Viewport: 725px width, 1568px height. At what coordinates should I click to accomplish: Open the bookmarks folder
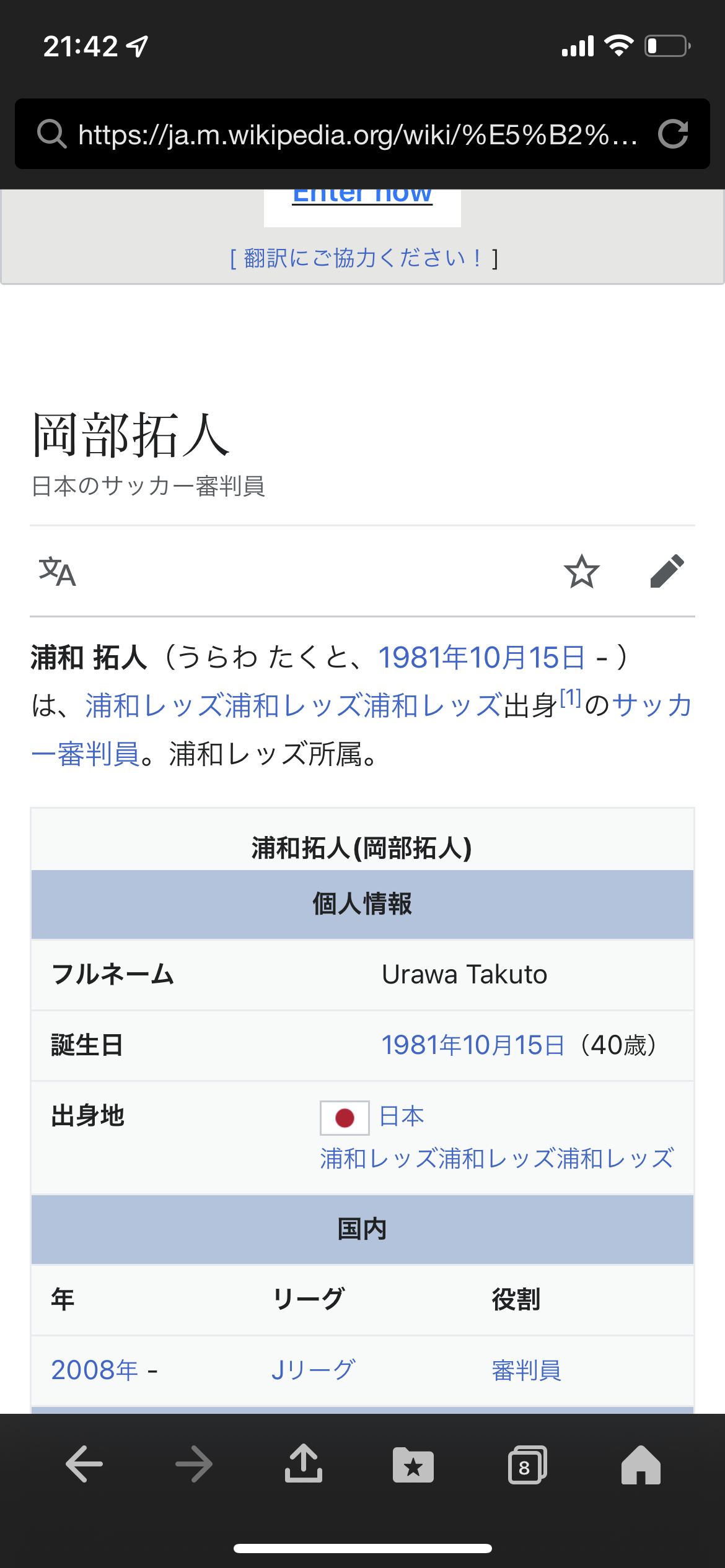click(x=413, y=1466)
